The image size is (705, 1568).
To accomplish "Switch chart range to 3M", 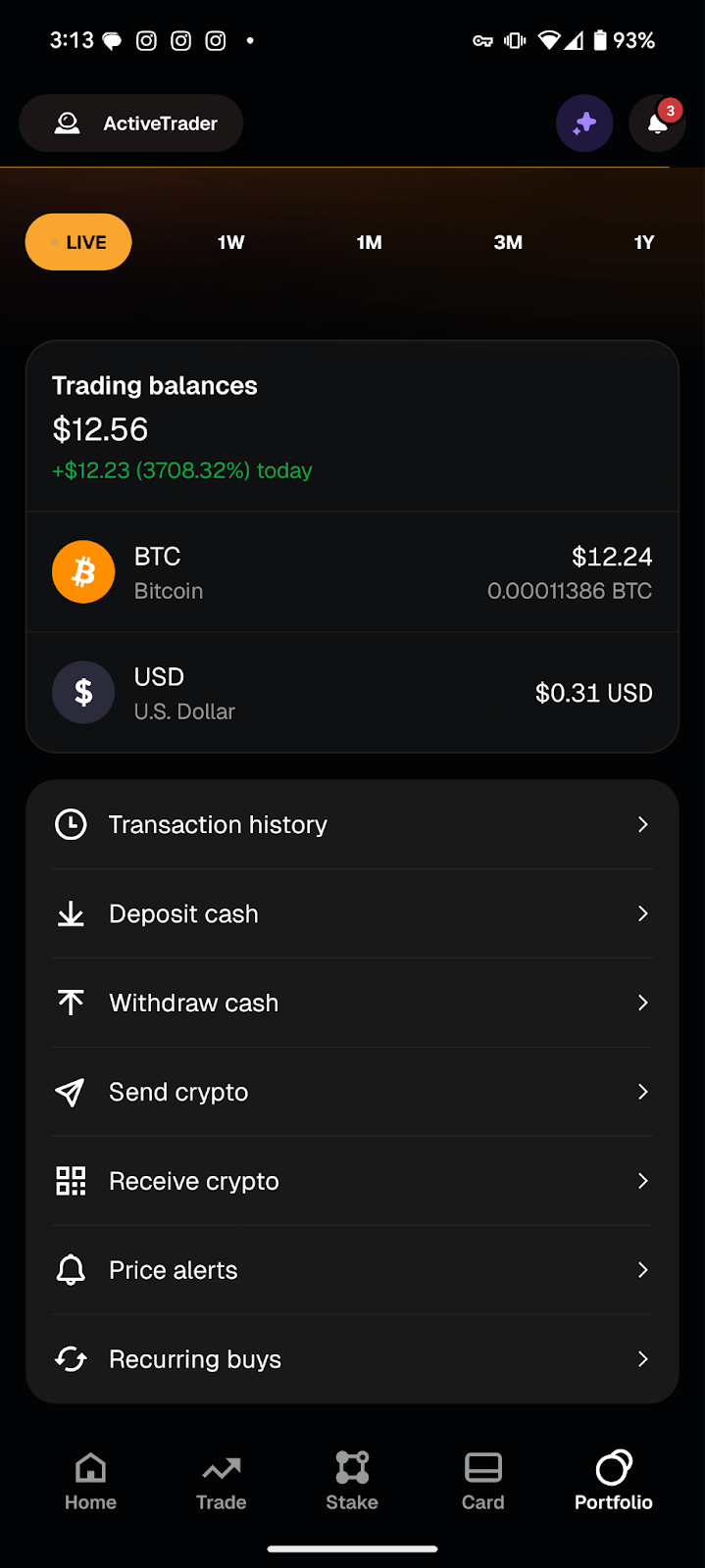I will point(508,242).
